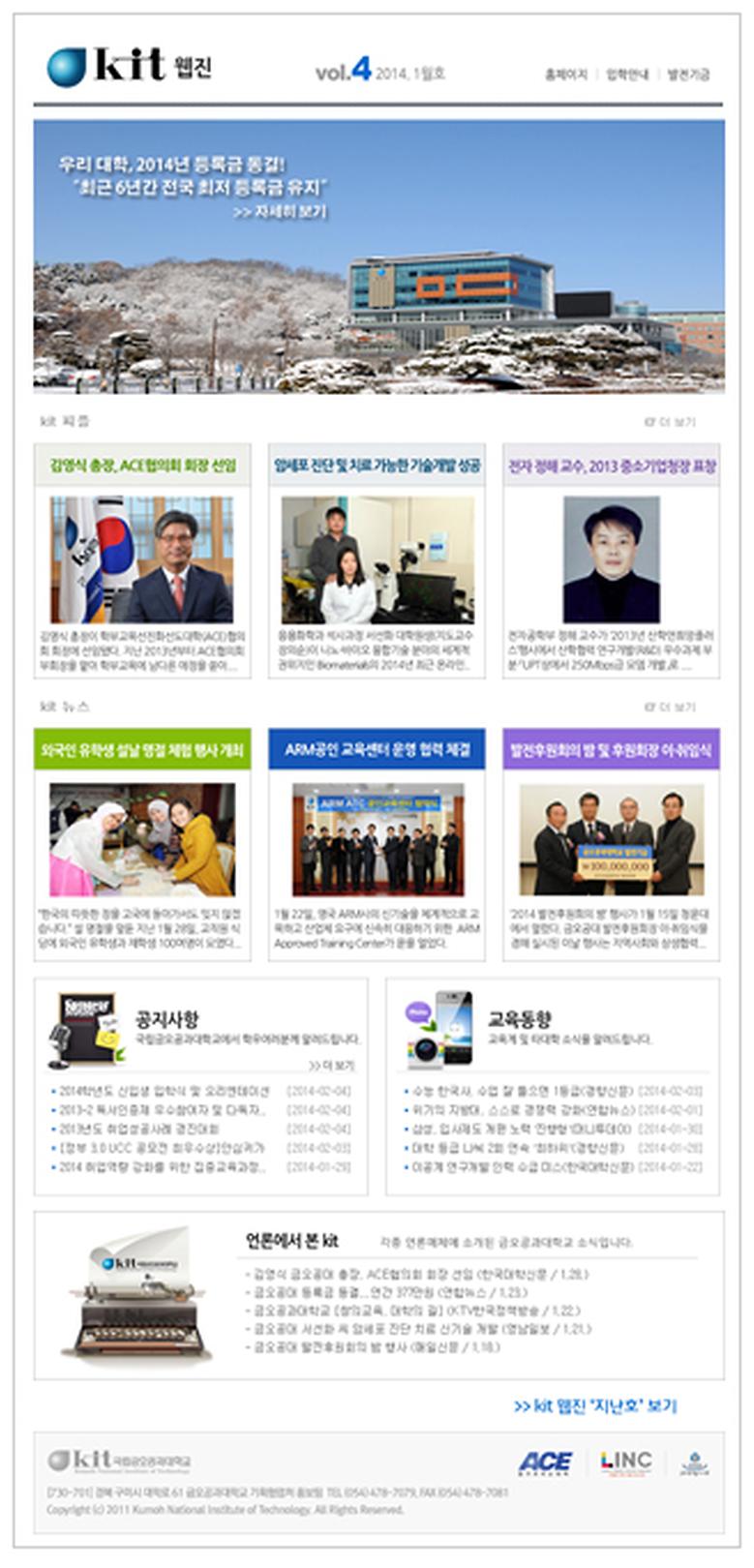
Task: Tap '더 보기' under 공지사항
Action: click(332, 1066)
